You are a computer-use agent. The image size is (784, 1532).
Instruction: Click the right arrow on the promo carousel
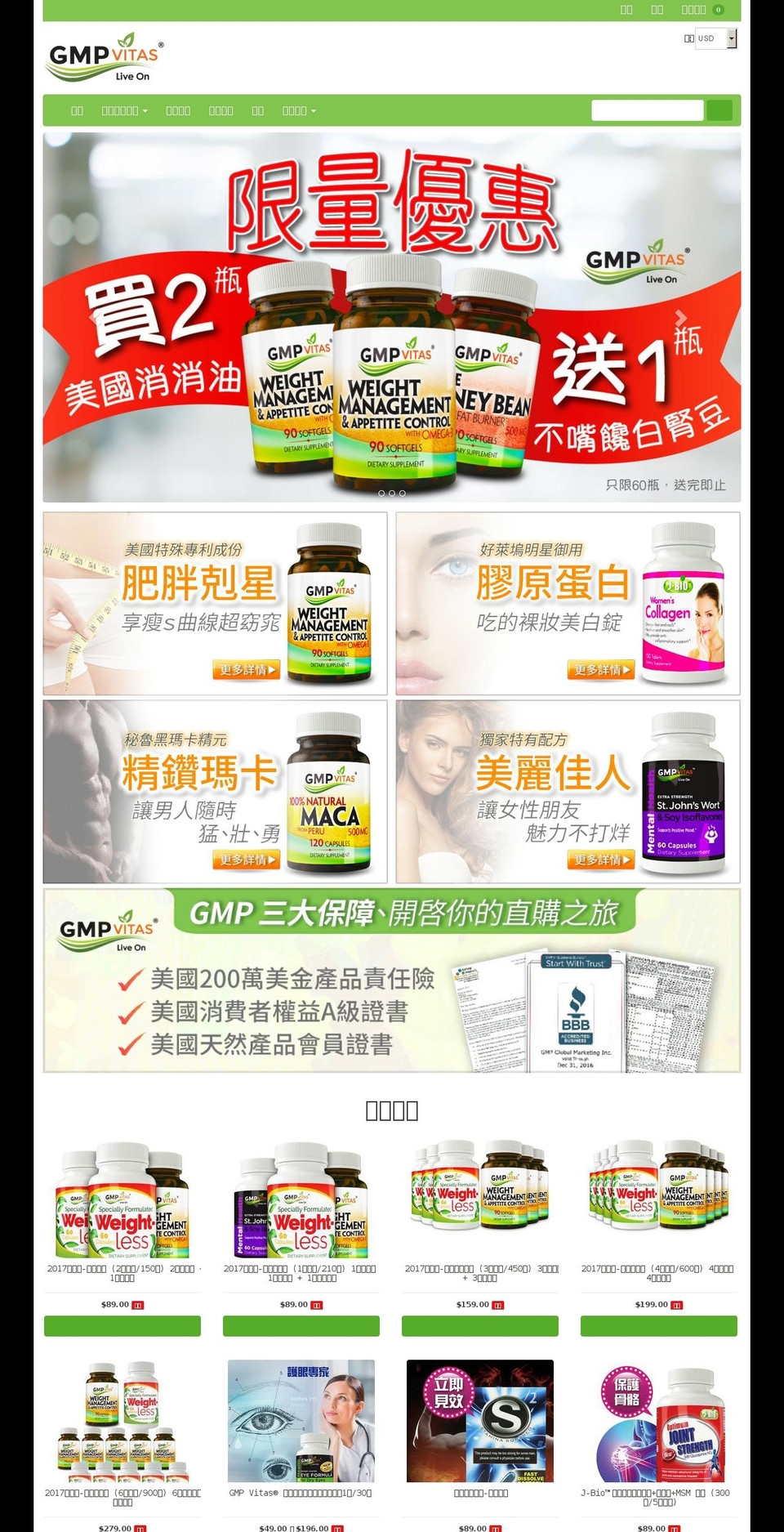tap(680, 317)
